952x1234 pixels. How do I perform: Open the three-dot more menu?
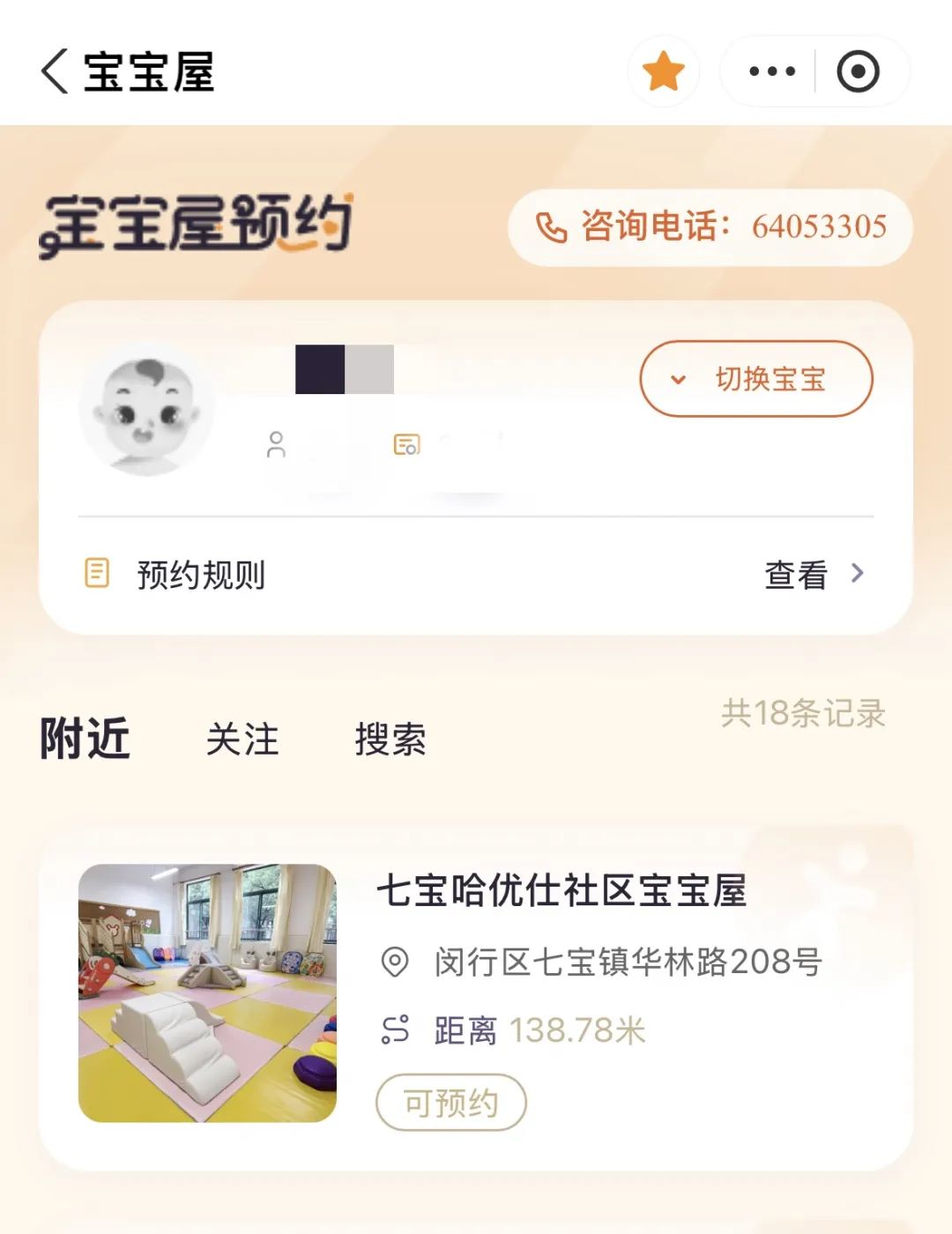pyautogui.click(x=771, y=71)
